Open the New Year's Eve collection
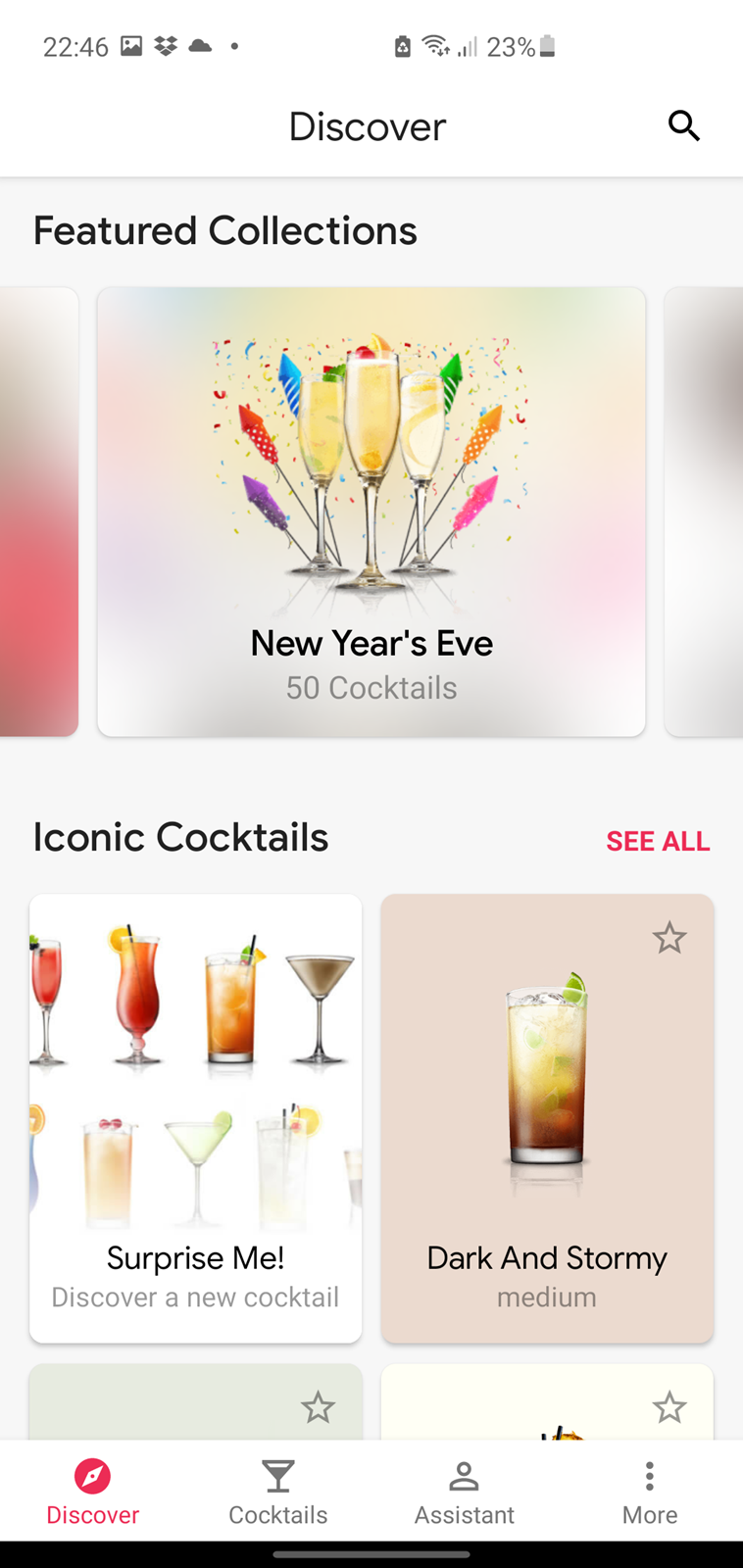The image size is (743, 1568). pos(371,512)
